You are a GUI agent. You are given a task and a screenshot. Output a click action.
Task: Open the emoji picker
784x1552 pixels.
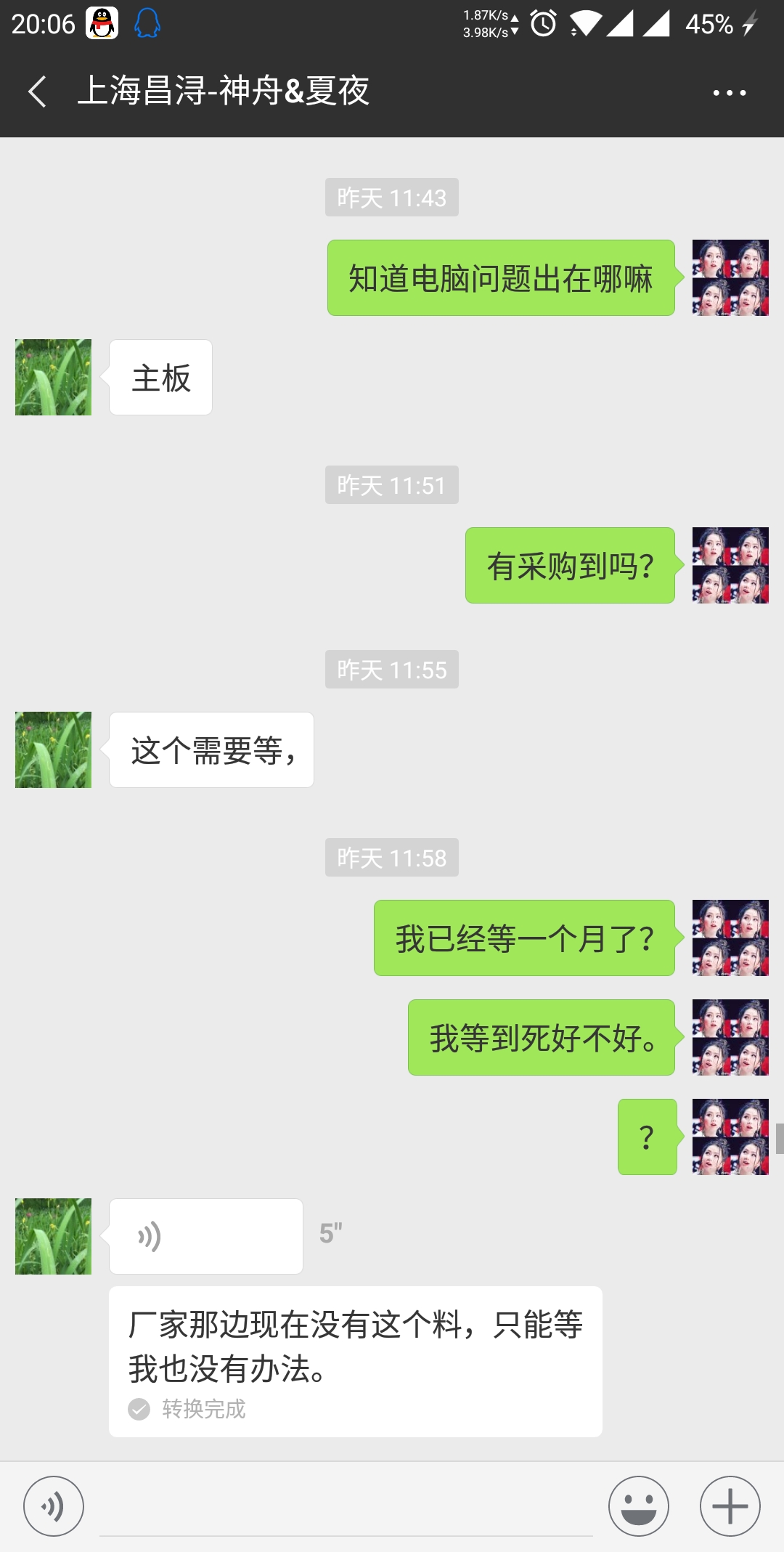(x=639, y=1506)
